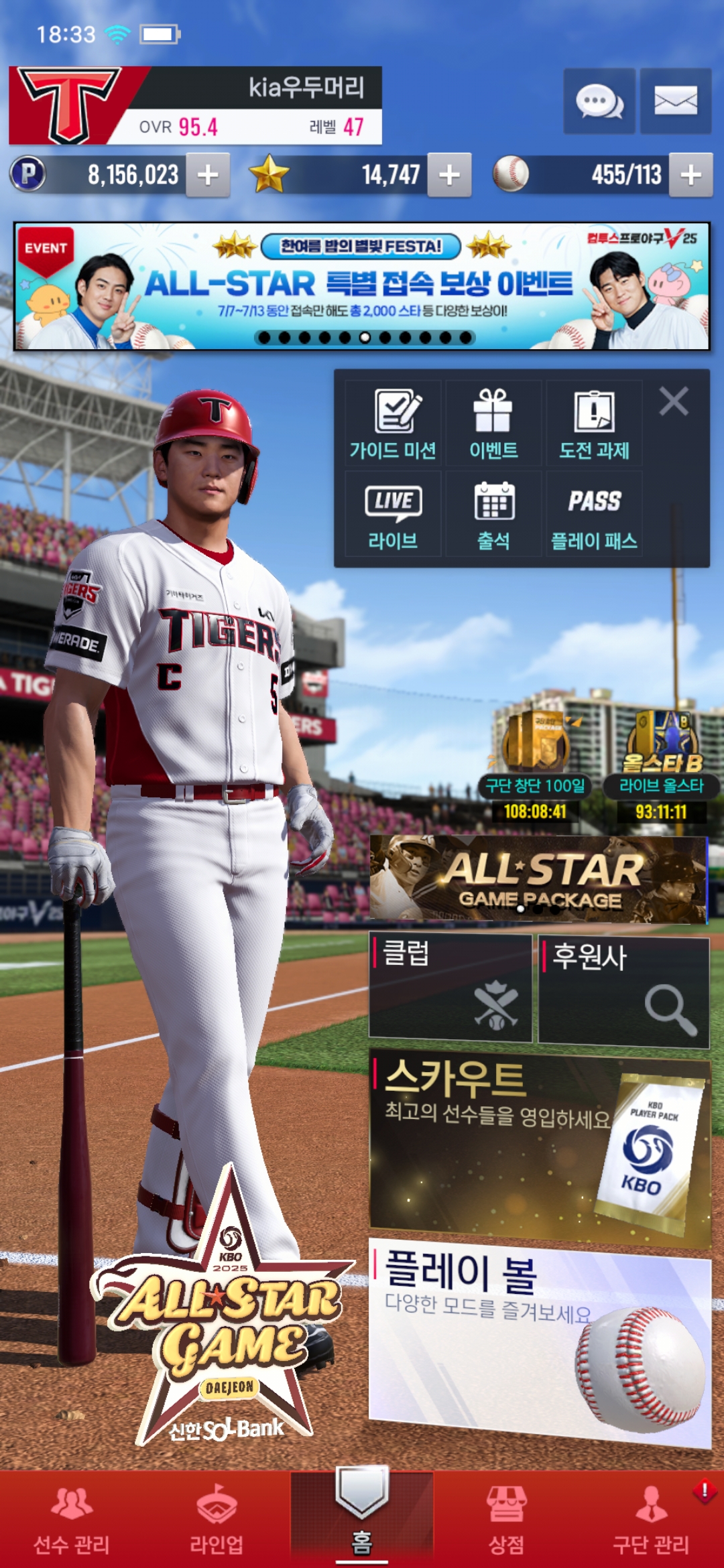Close the quick menu panel
The width and height of the screenshot is (724, 1568).
click(x=674, y=402)
